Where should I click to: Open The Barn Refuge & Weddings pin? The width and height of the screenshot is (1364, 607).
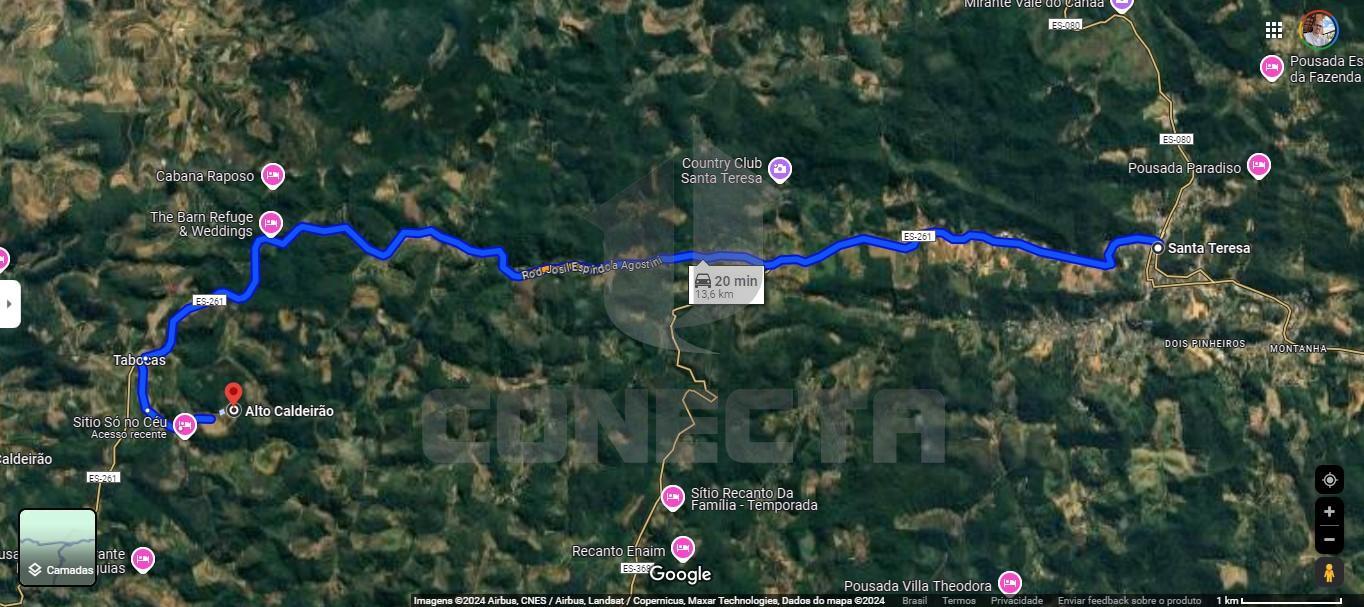[x=270, y=222]
